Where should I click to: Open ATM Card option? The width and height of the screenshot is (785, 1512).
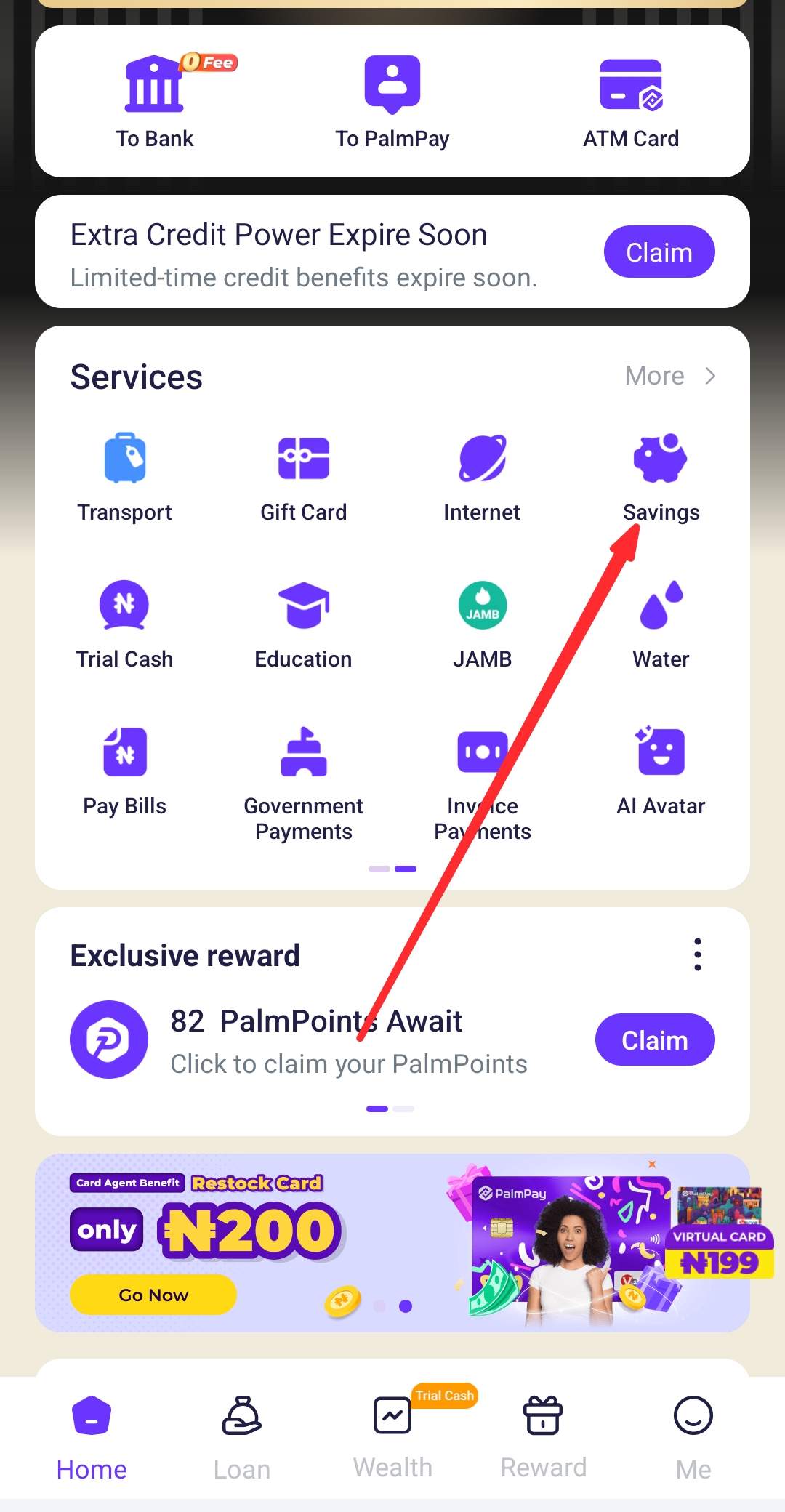(x=631, y=102)
